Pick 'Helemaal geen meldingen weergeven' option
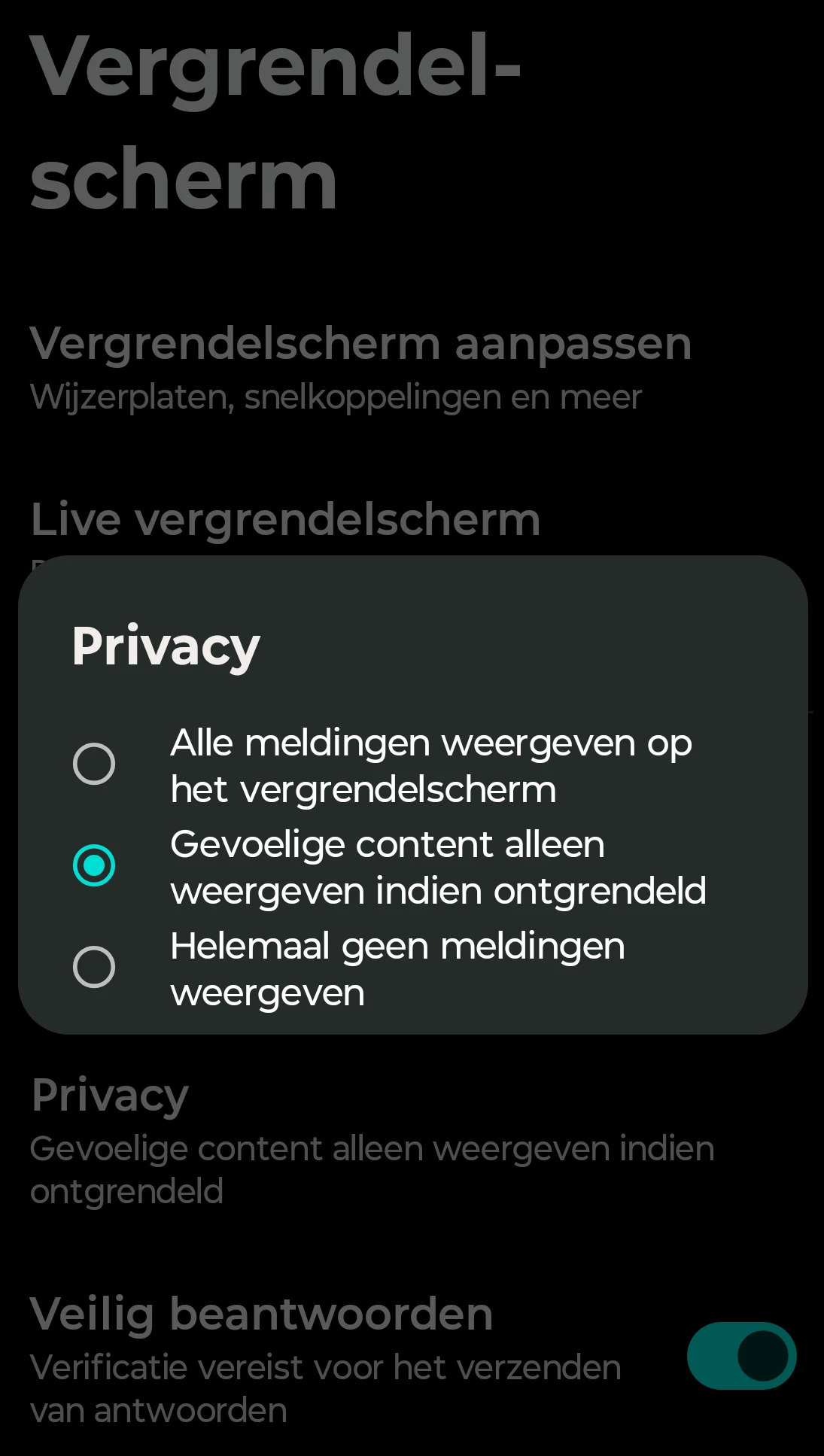 94,967
